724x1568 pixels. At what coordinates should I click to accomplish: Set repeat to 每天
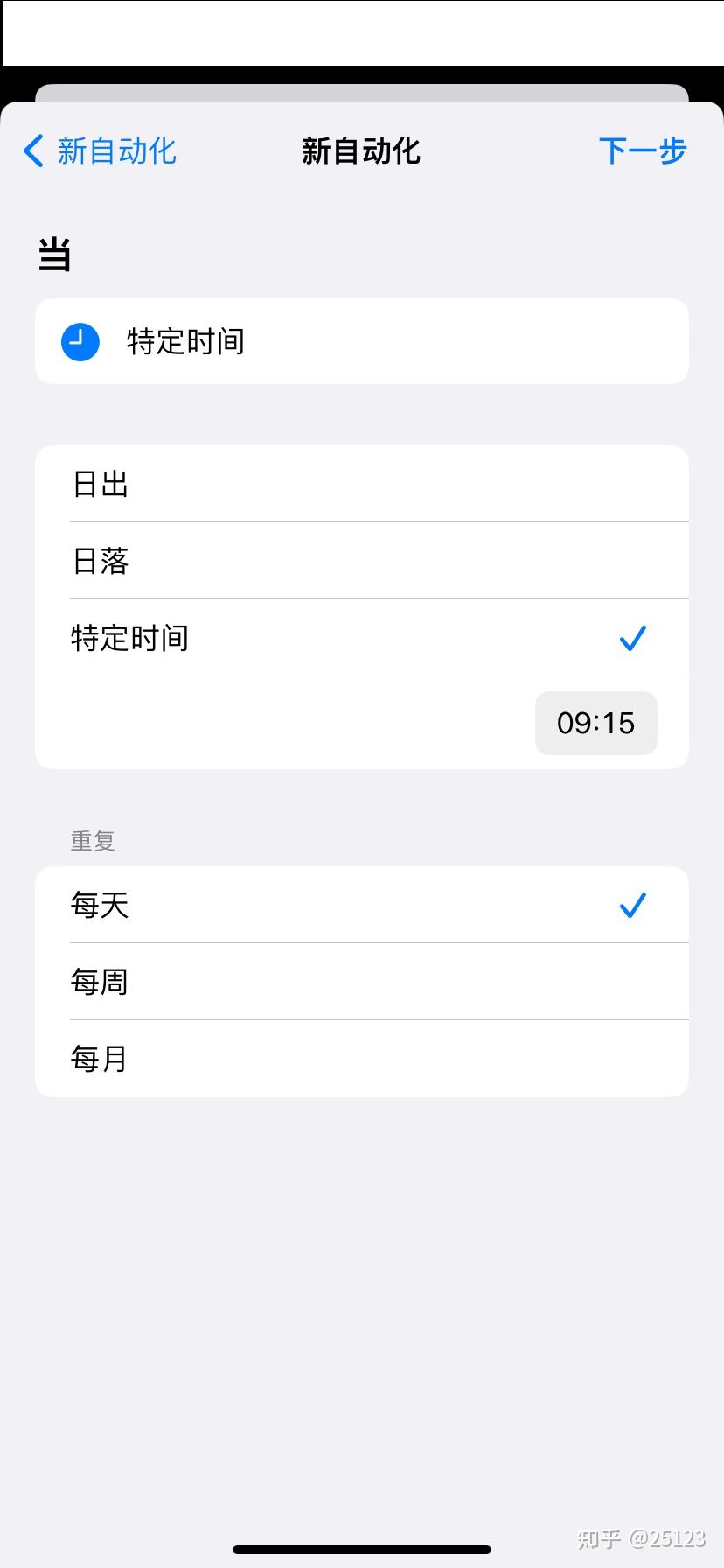362,905
